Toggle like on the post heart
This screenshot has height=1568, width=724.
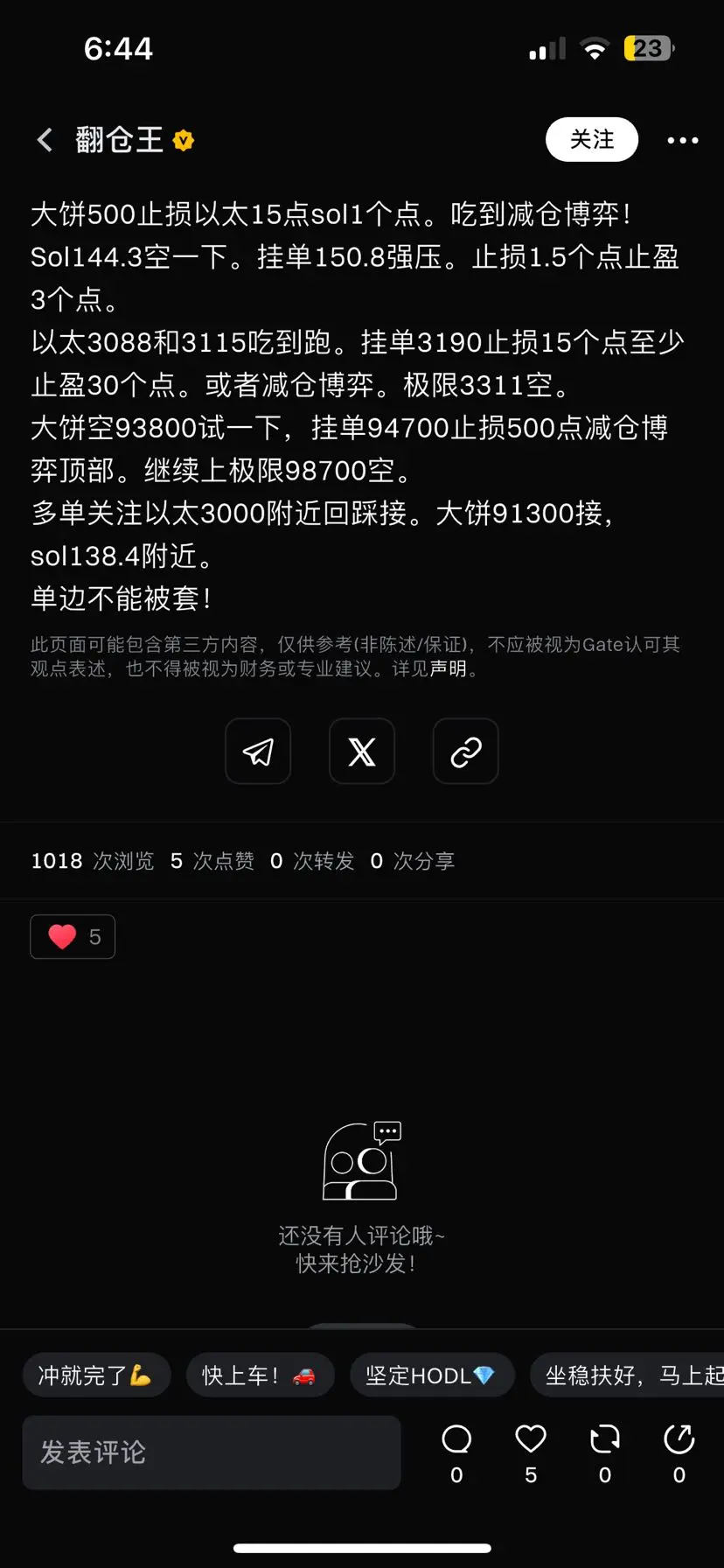tap(530, 1439)
